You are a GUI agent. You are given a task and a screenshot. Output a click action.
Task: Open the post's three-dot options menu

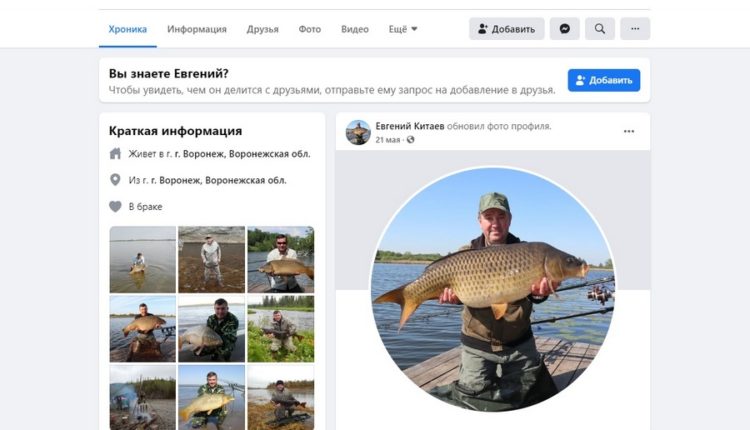tap(629, 131)
